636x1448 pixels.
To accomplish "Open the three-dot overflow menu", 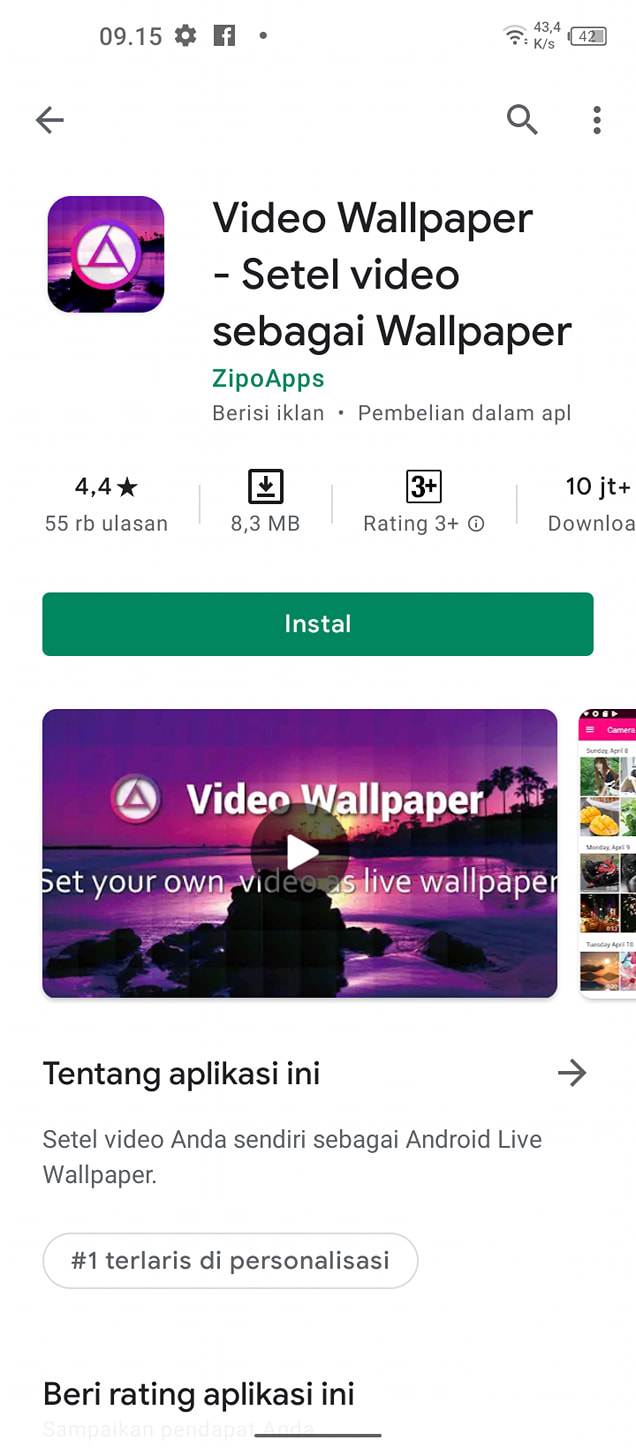I will coord(596,120).
